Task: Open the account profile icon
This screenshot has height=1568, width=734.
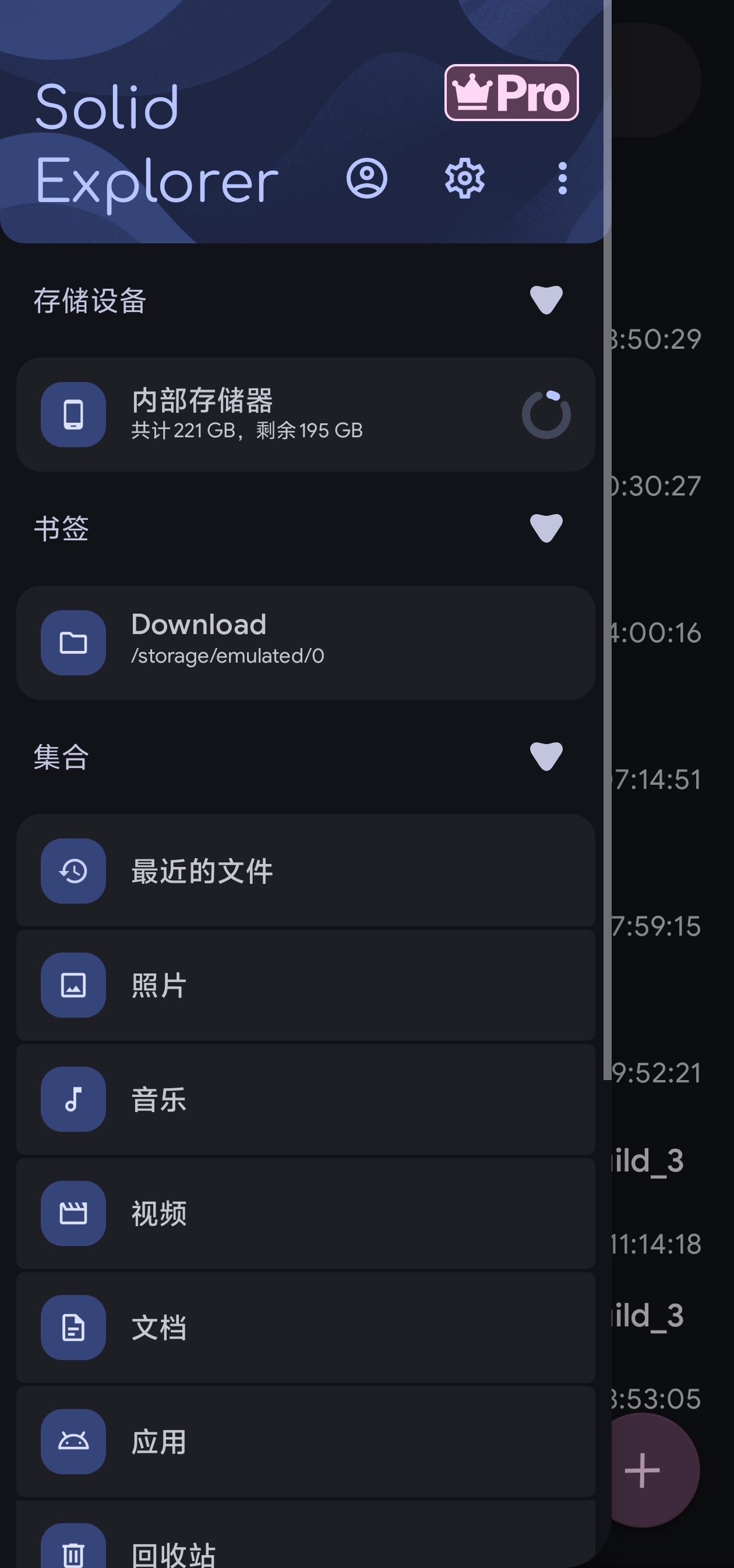Action: click(366, 178)
